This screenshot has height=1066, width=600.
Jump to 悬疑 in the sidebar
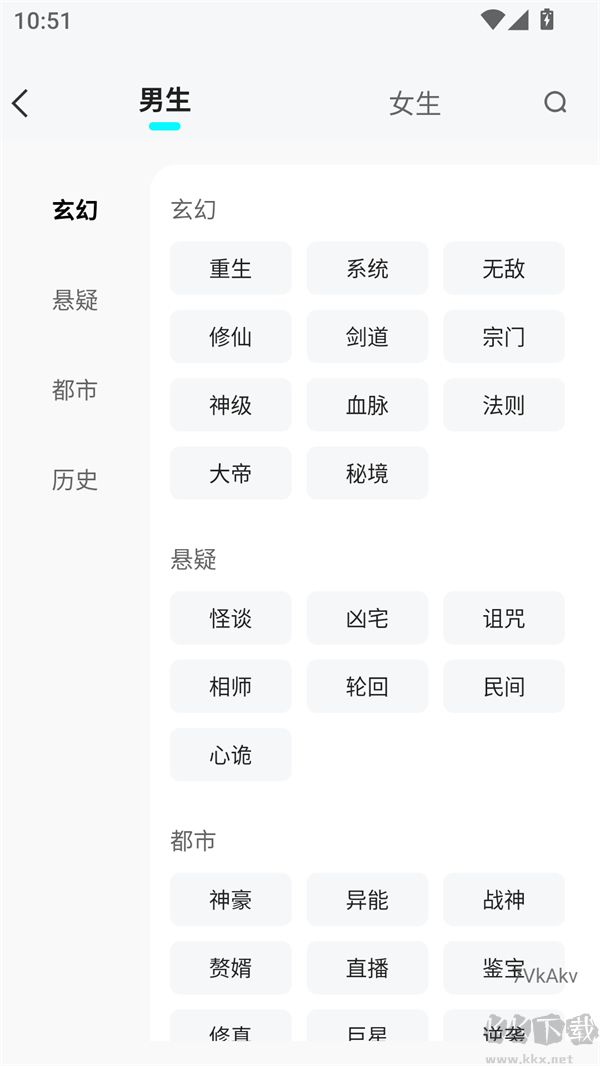tap(75, 300)
